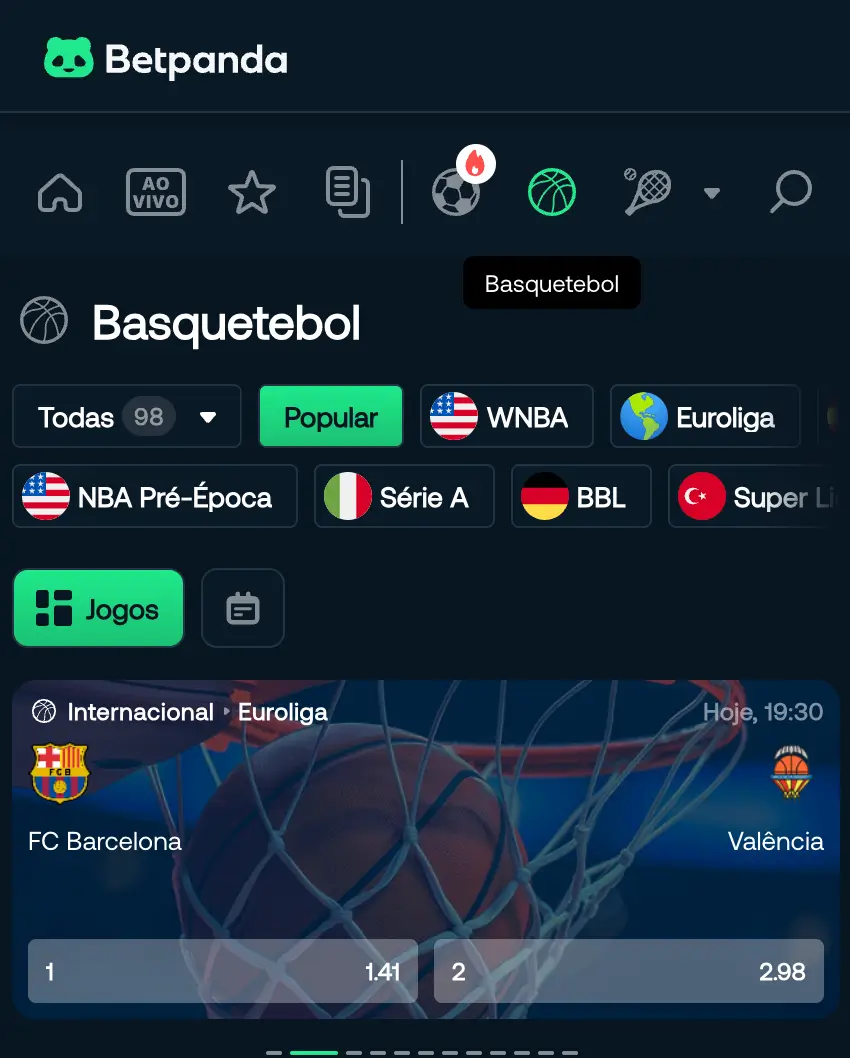Open the search magnifier
The height and width of the screenshot is (1058, 850).
[x=790, y=192]
